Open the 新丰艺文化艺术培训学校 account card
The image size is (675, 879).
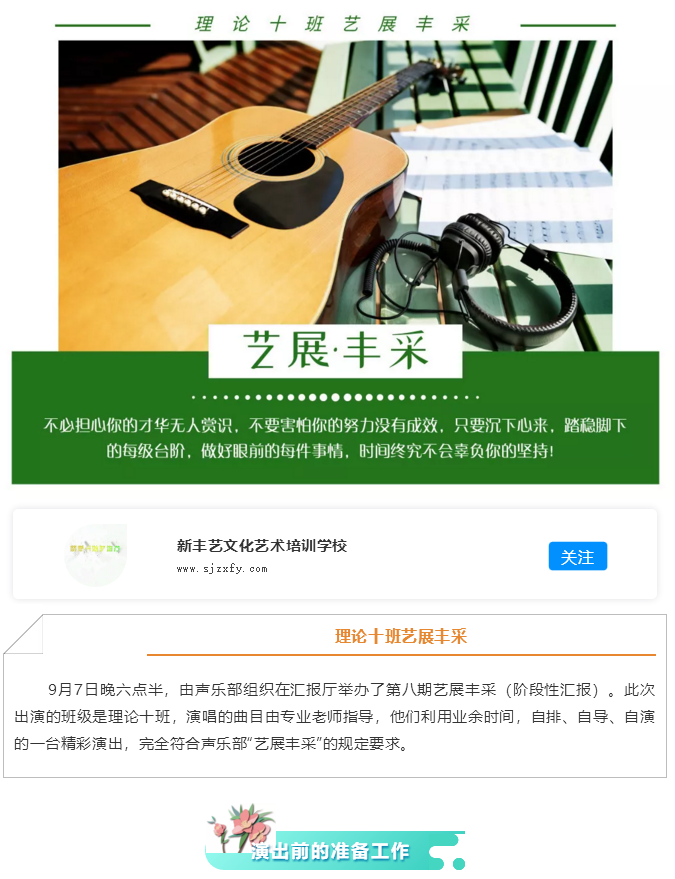(x=262, y=546)
